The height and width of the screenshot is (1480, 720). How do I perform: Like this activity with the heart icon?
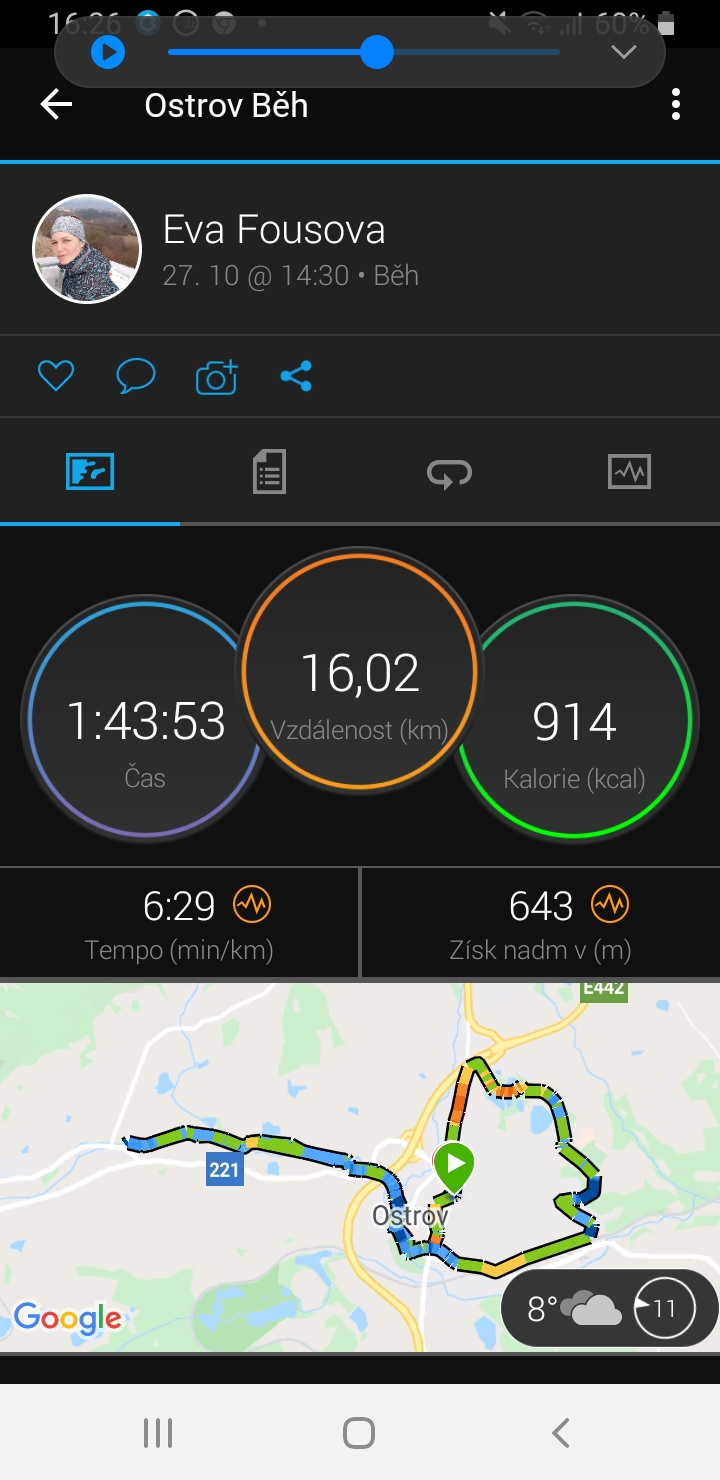[x=56, y=376]
